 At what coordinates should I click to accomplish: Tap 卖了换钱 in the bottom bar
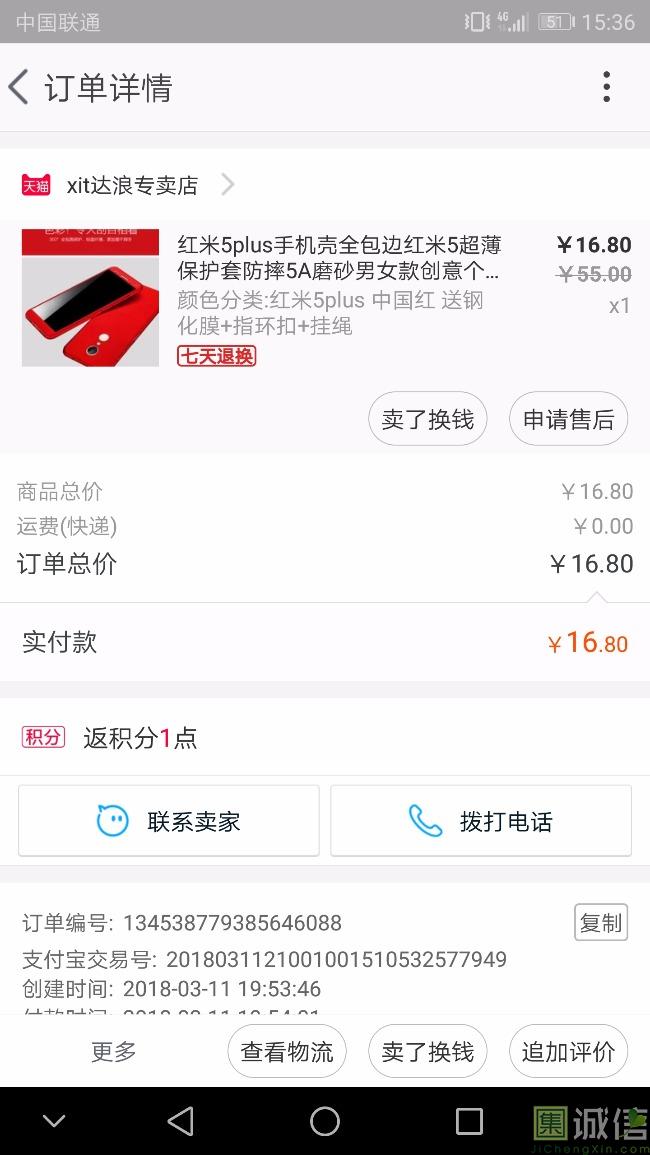(427, 1051)
